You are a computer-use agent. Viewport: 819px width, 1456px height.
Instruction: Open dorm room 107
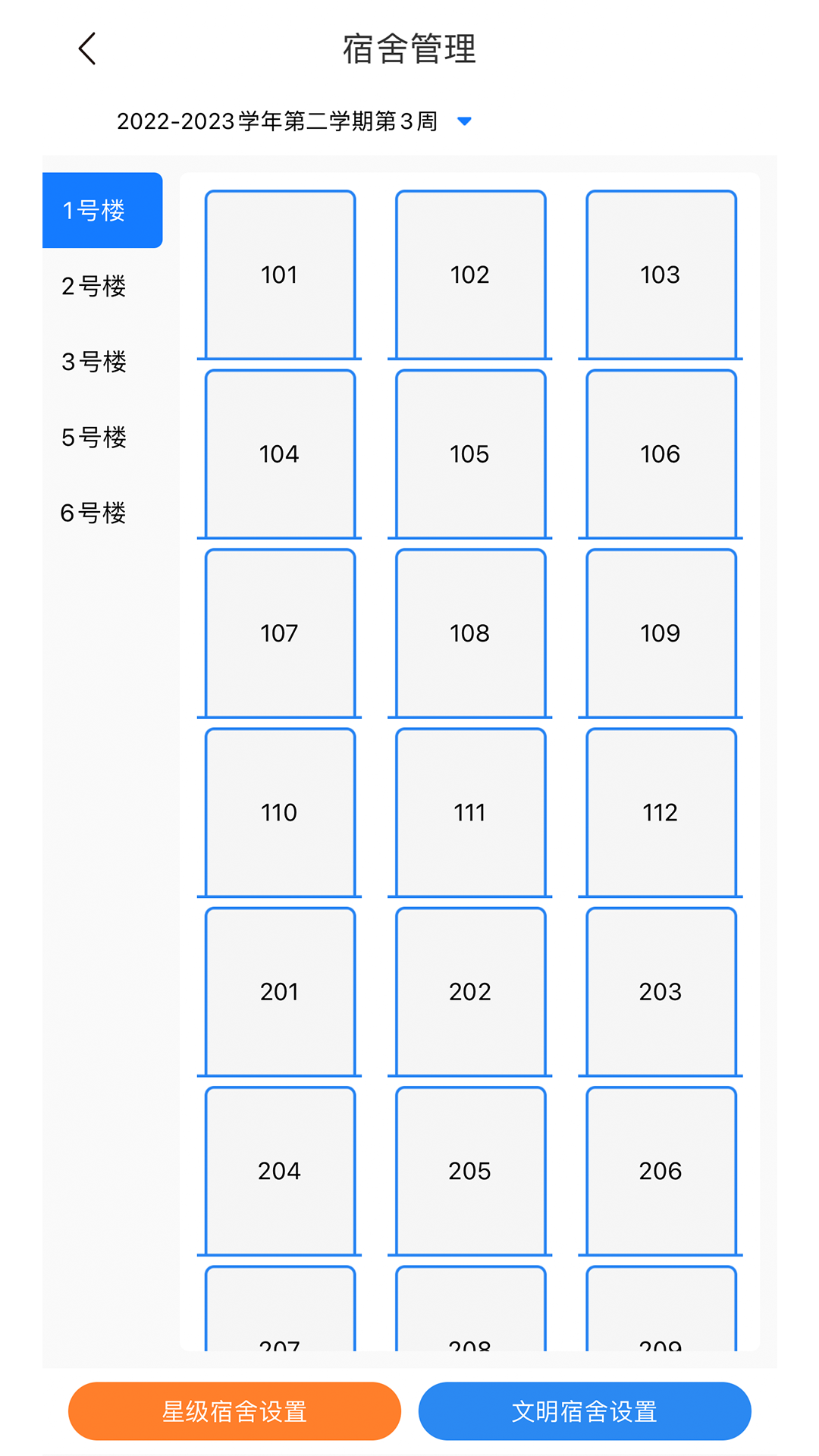(280, 633)
